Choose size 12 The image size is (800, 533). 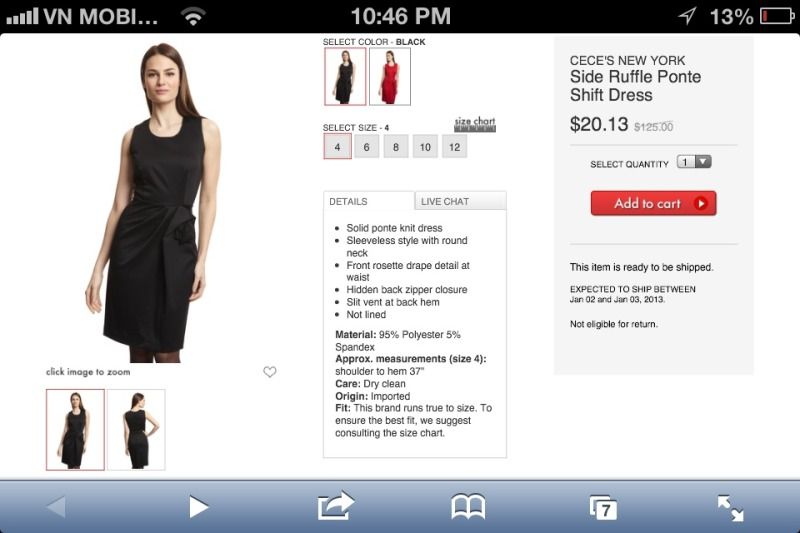pyautogui.click(x=454, y=147)
